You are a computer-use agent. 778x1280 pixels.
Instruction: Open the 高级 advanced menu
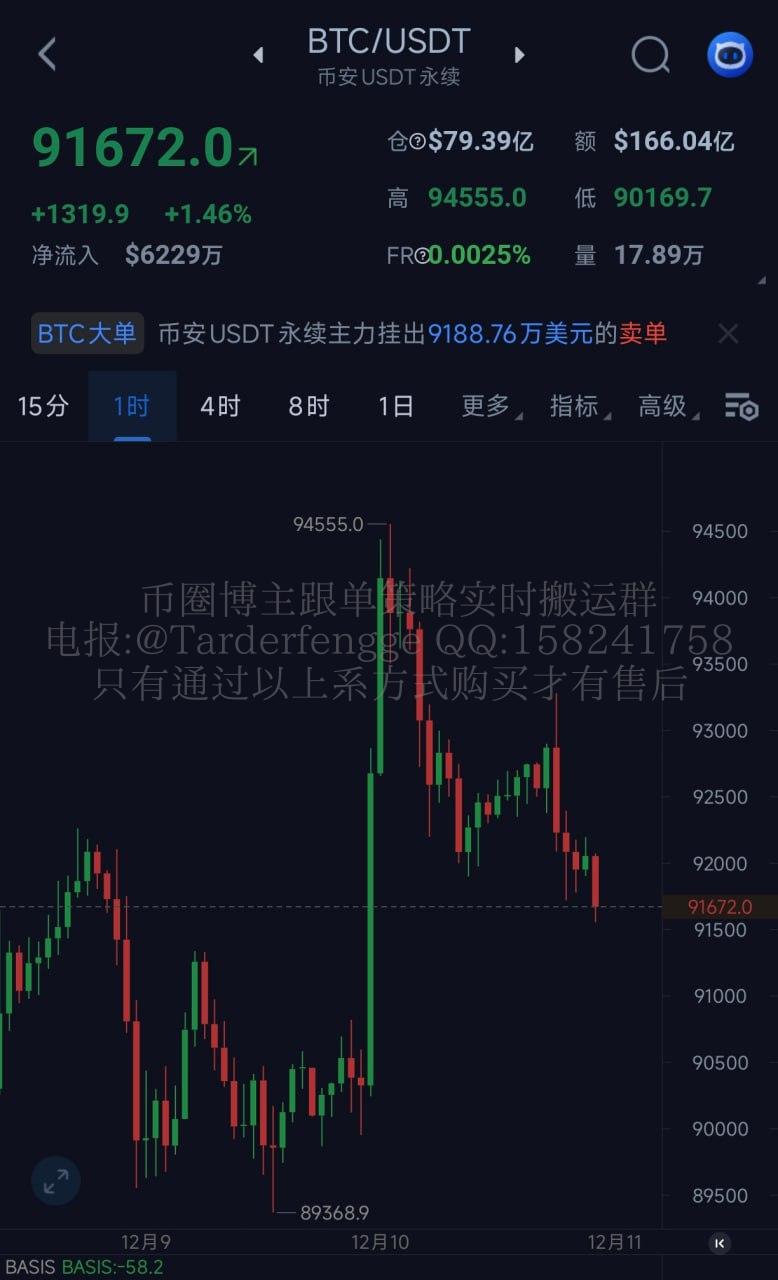click(665, 406)
